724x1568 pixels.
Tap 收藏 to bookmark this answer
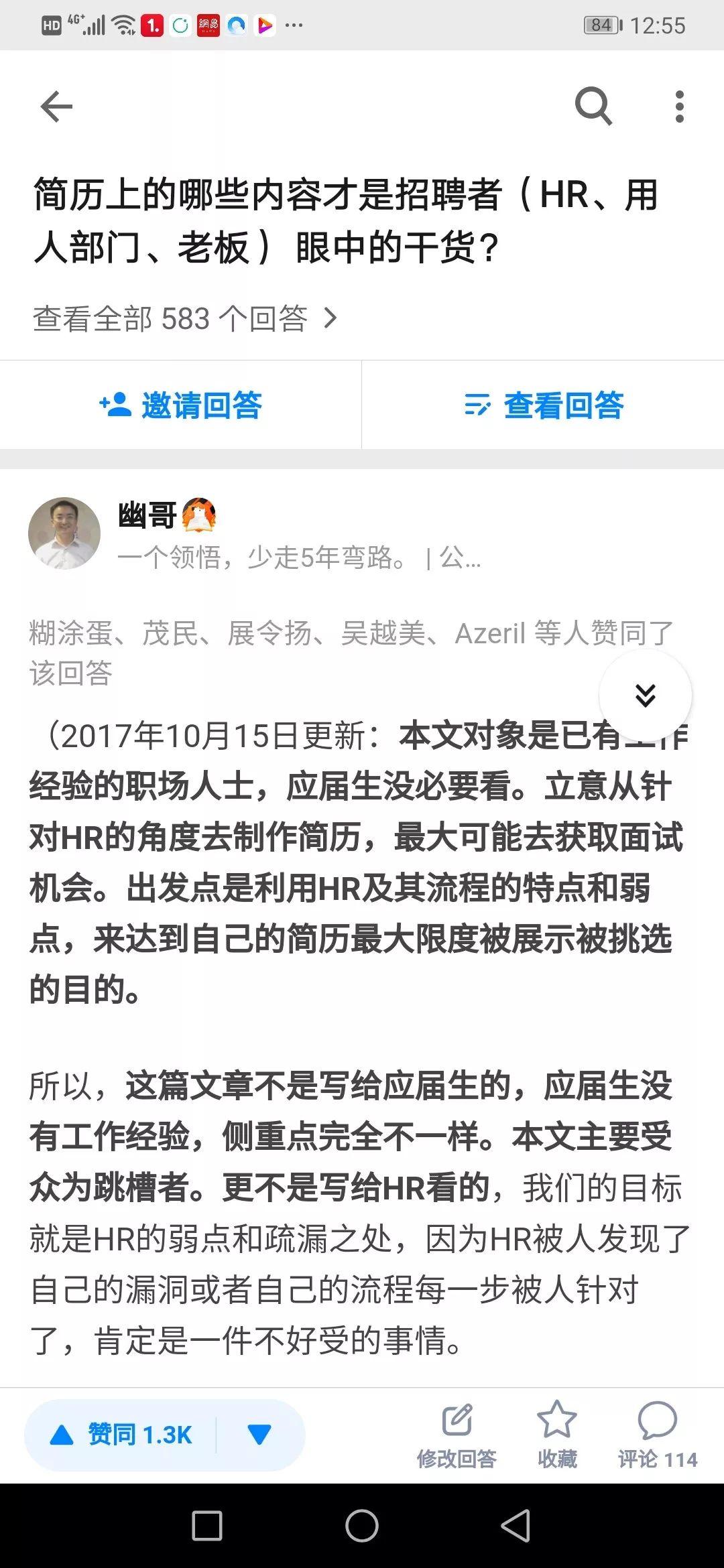tap(557, 1435)
